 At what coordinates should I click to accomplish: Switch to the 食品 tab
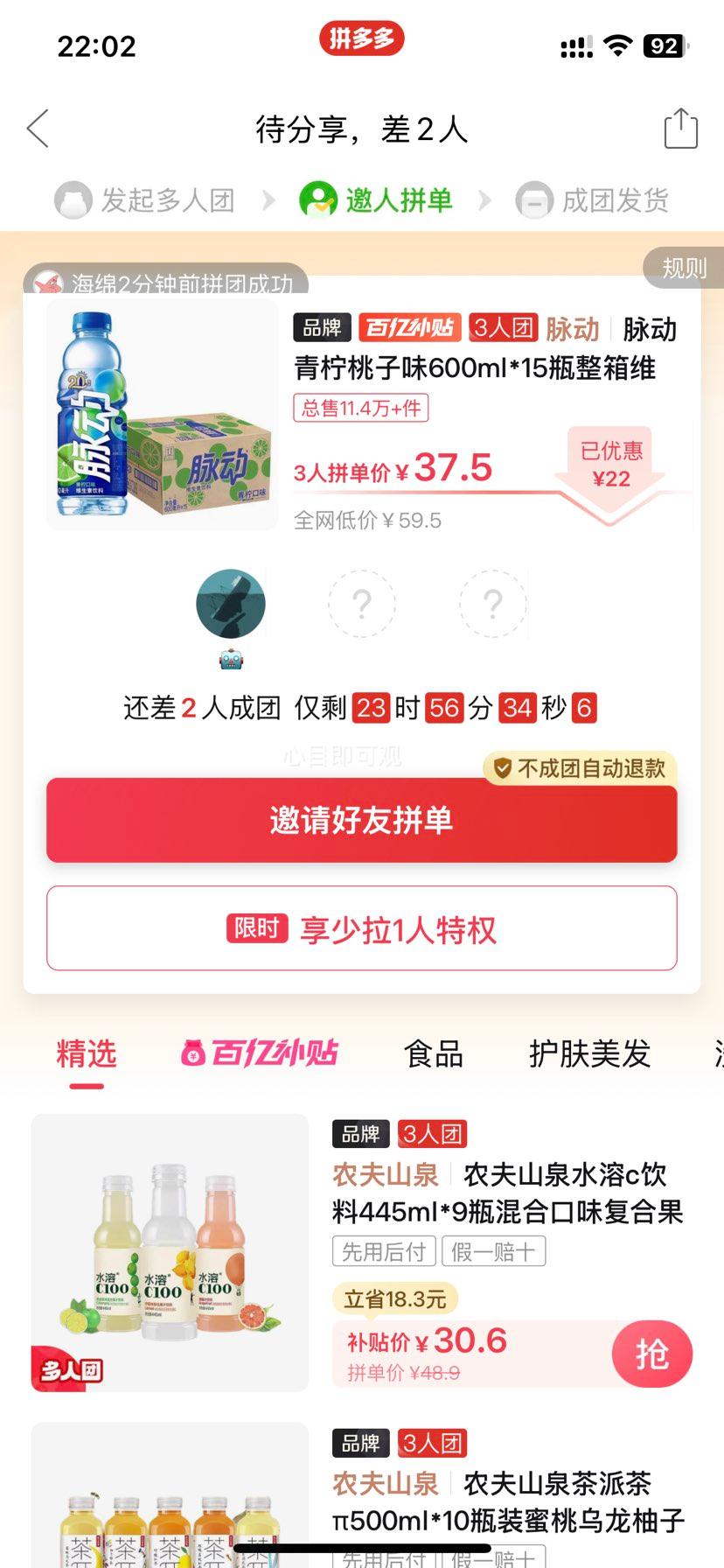432,1054
